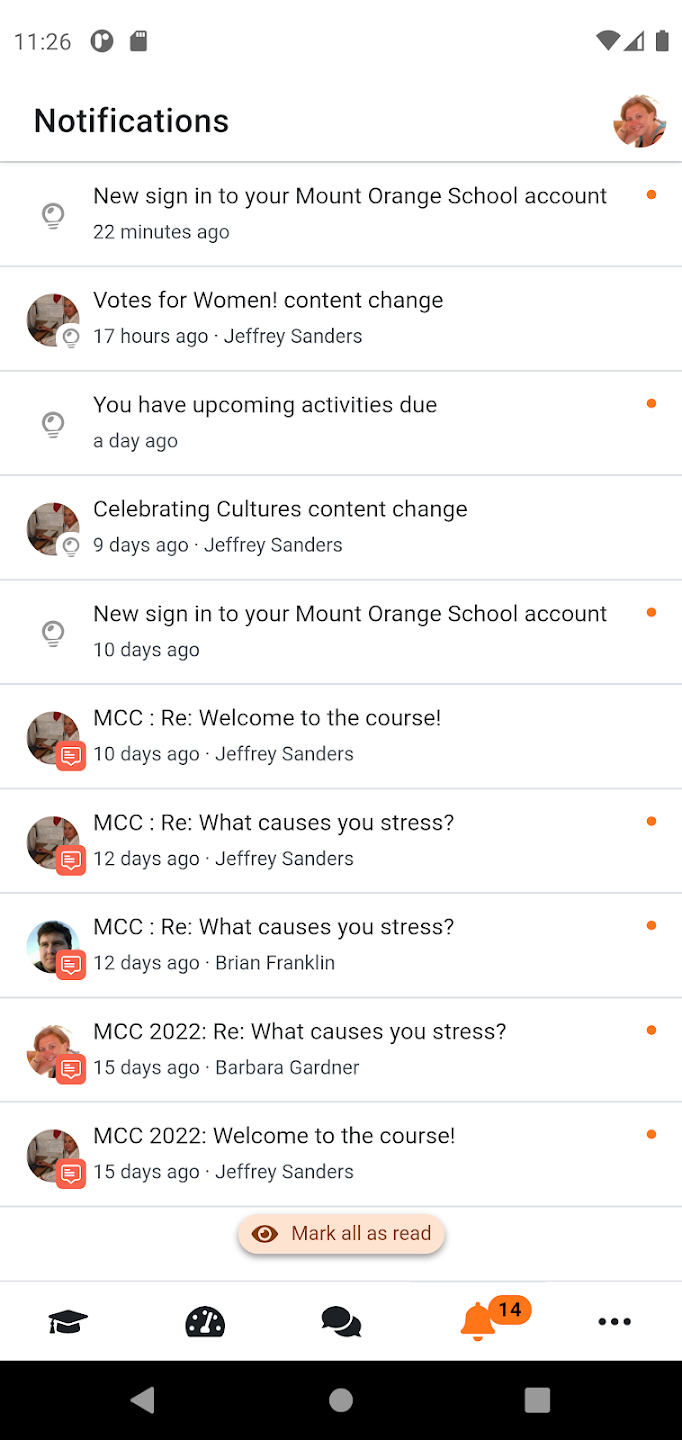Switch to the dashboard gauge tab
Image resolution: width=682 pixels, height=1440 pixels.
pyautogui.click(x=205, y=1322)
